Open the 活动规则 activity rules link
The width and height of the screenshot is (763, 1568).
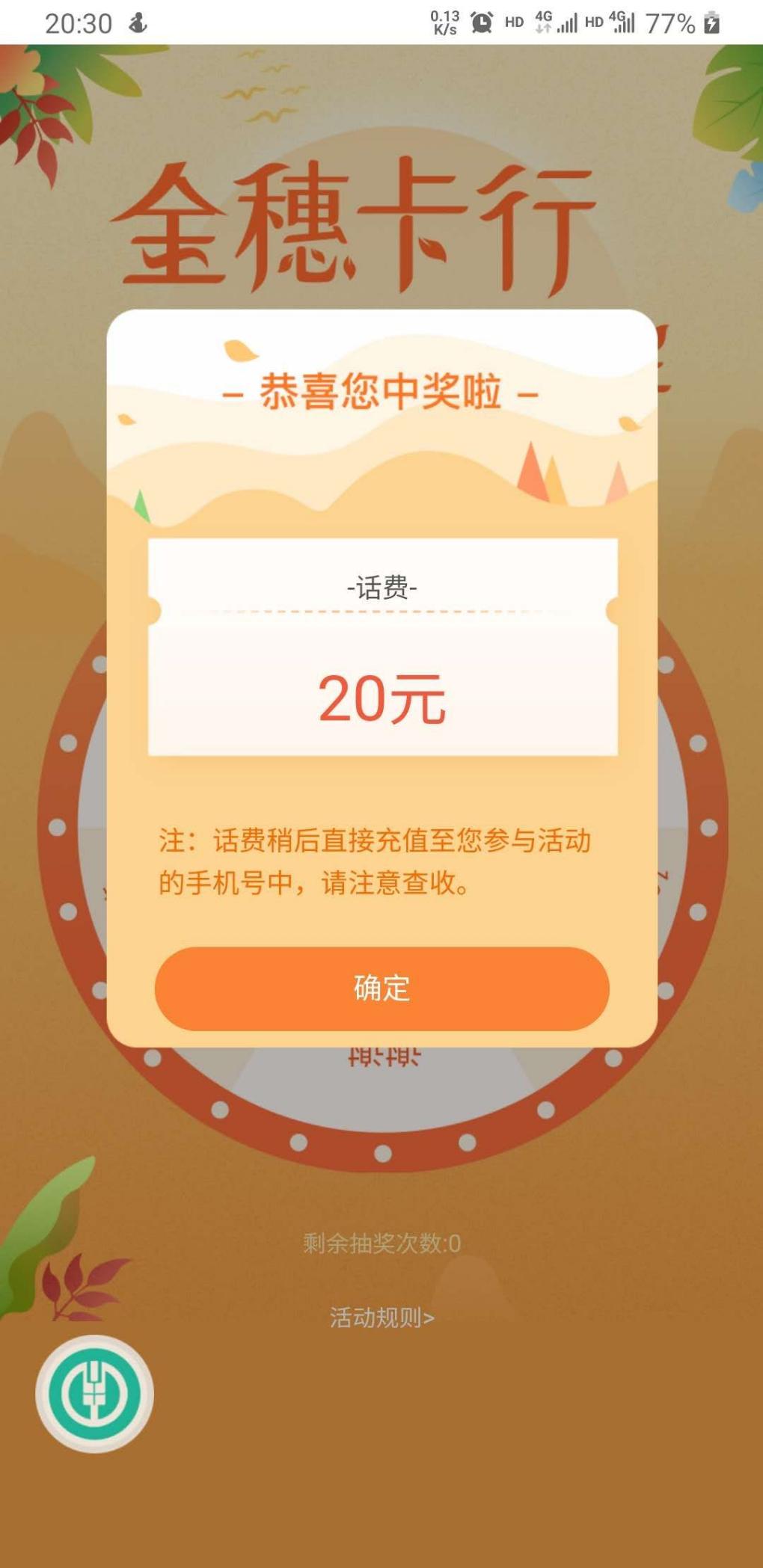(x=381, y=1317)
